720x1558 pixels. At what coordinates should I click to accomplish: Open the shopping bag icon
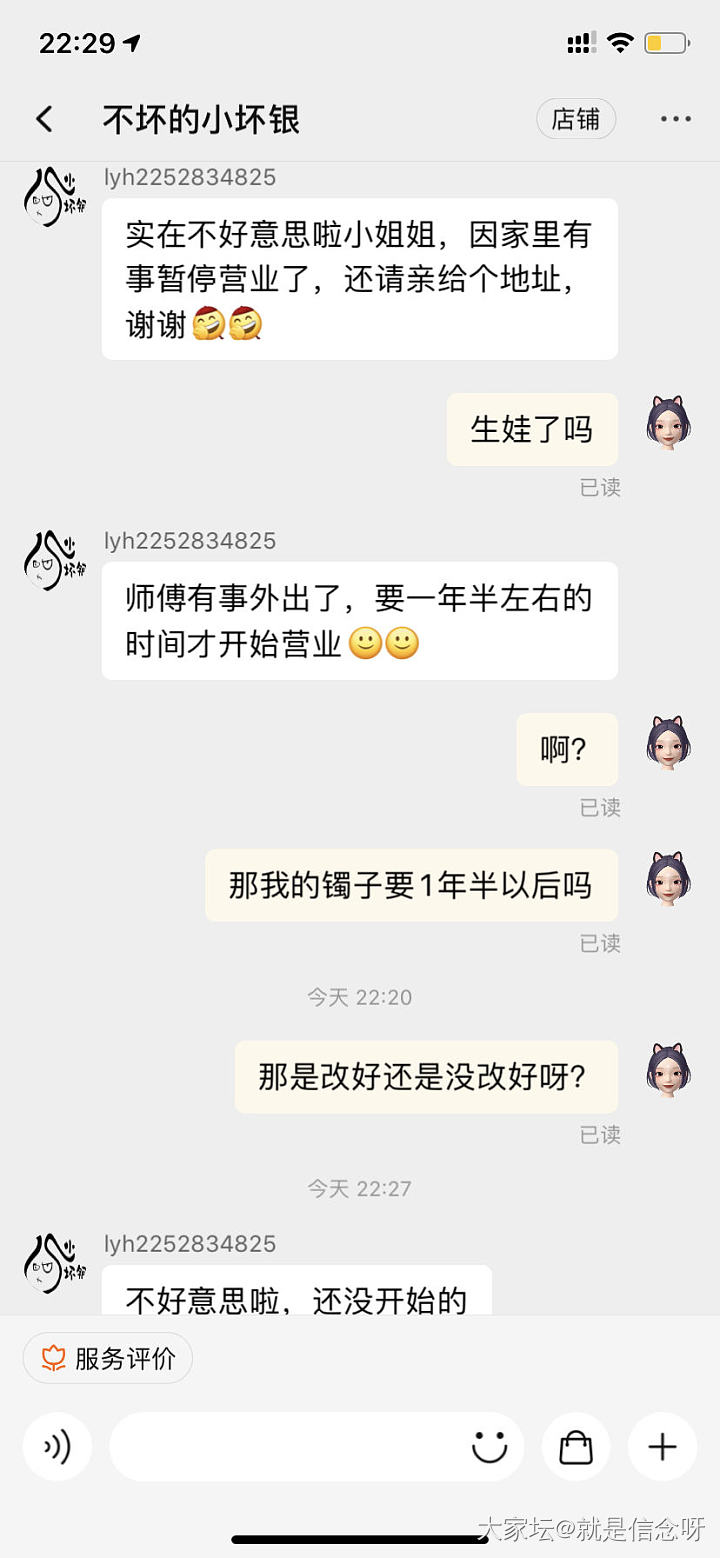[576, 1446]
